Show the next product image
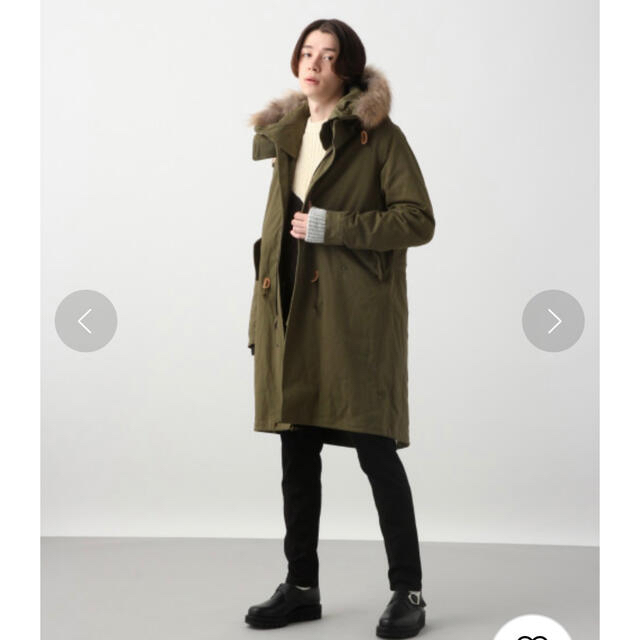This screenshot has width=640, height=640. point(553,321)
